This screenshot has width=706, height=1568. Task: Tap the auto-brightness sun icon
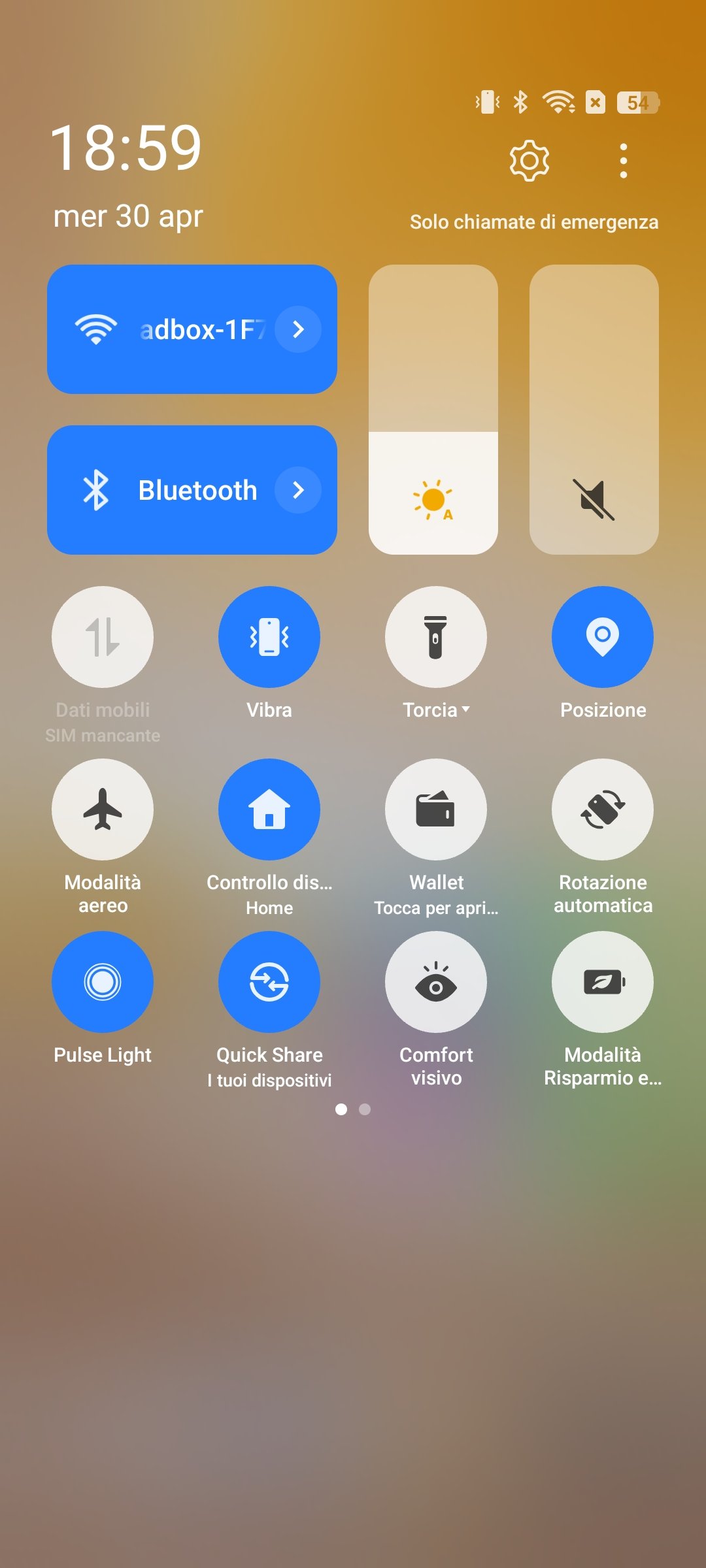point(433,500)
